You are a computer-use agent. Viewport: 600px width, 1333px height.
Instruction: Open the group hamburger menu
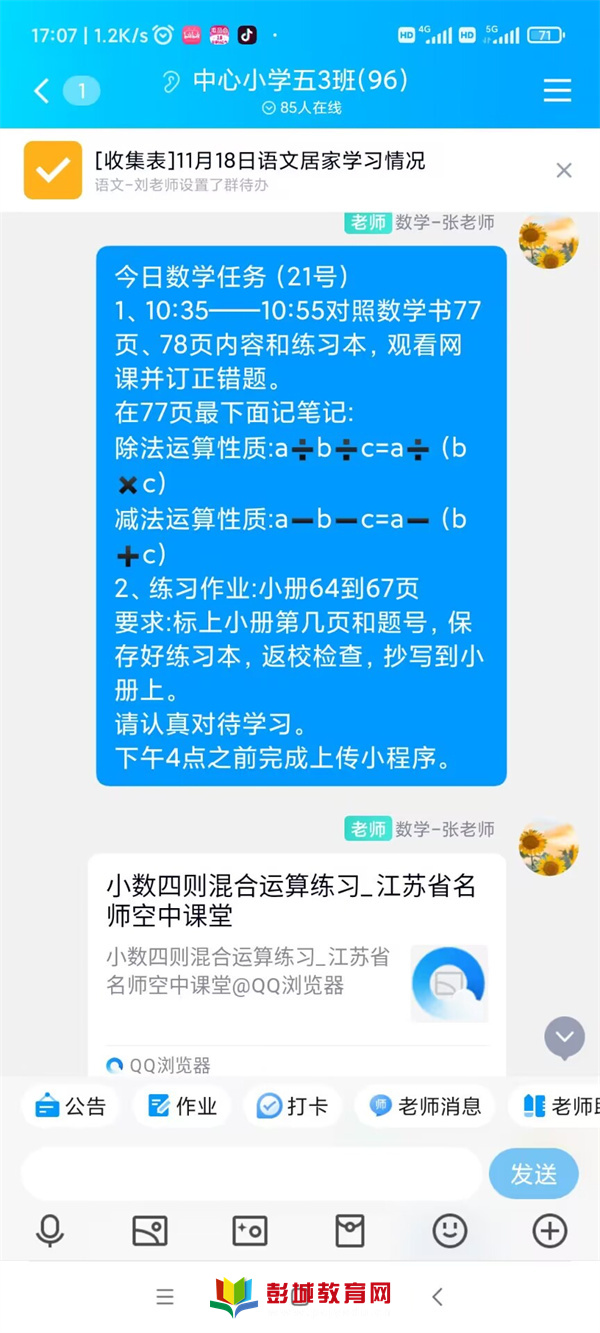[557, 91]
